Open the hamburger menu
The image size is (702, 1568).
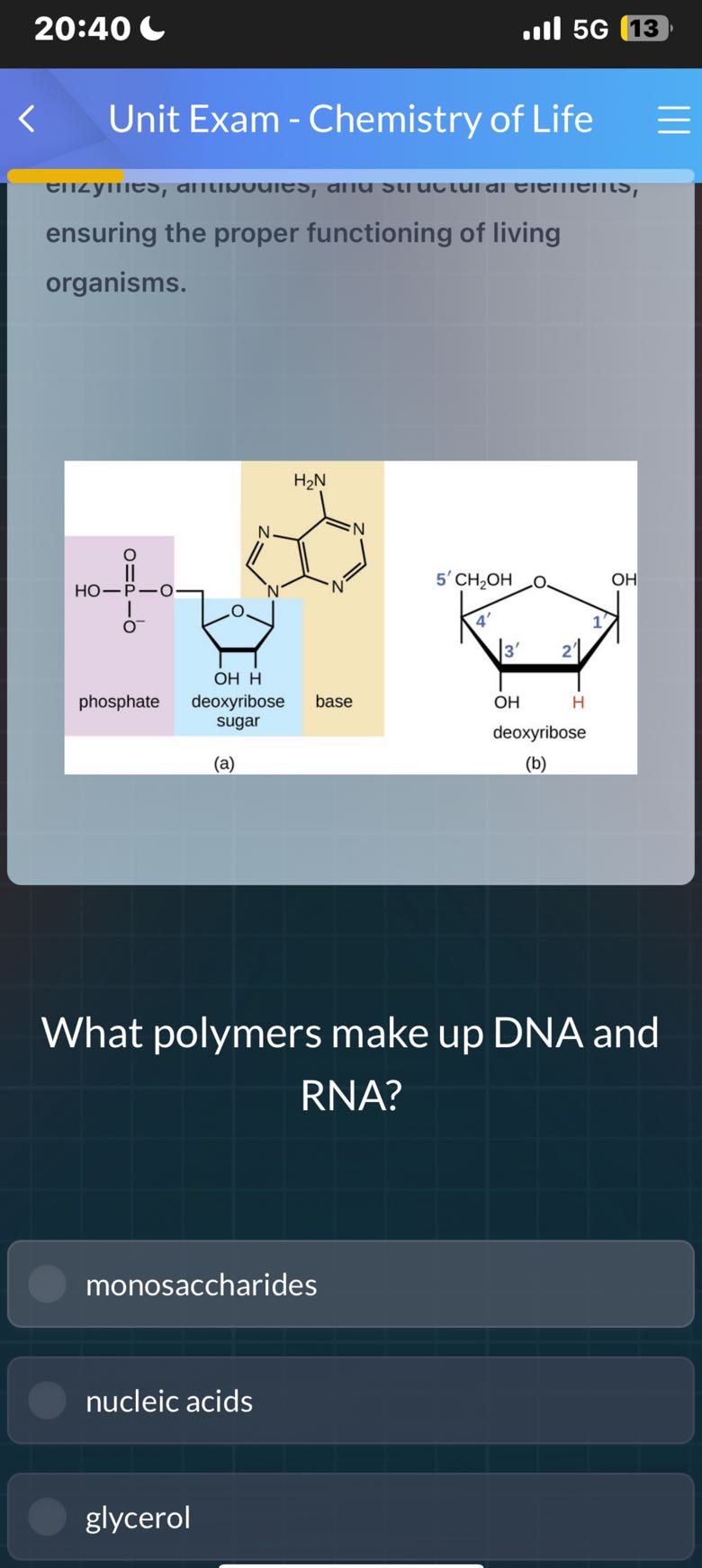tap(673, 120)
